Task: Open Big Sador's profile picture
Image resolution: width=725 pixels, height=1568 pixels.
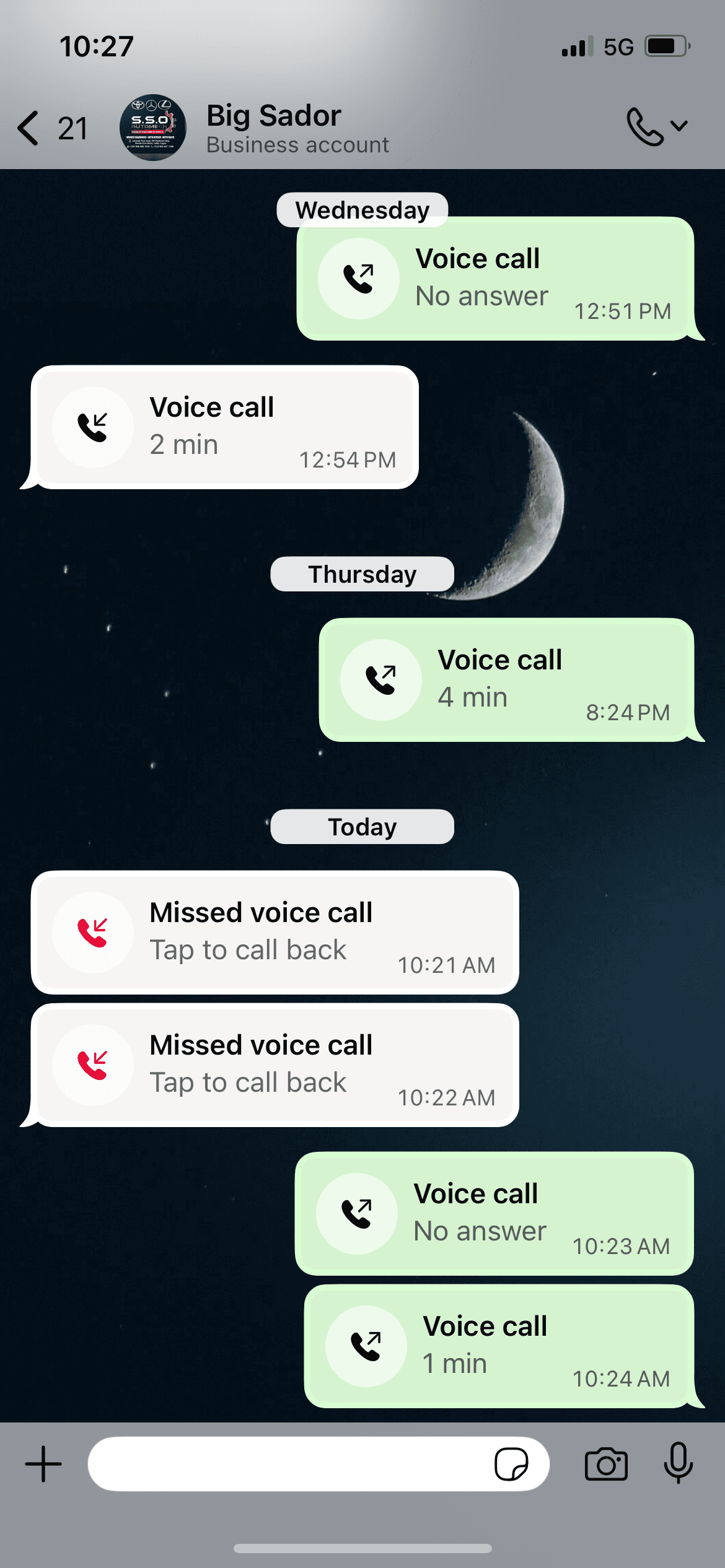Action: (x=152, y=128)
